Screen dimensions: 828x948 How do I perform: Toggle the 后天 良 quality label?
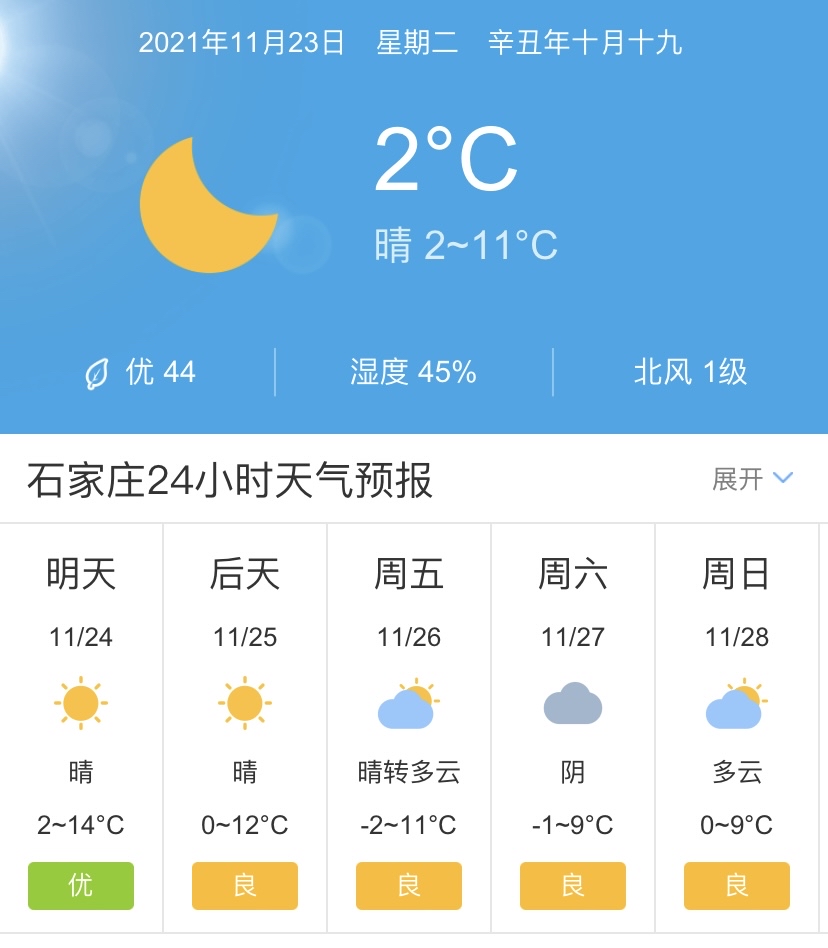244,885
